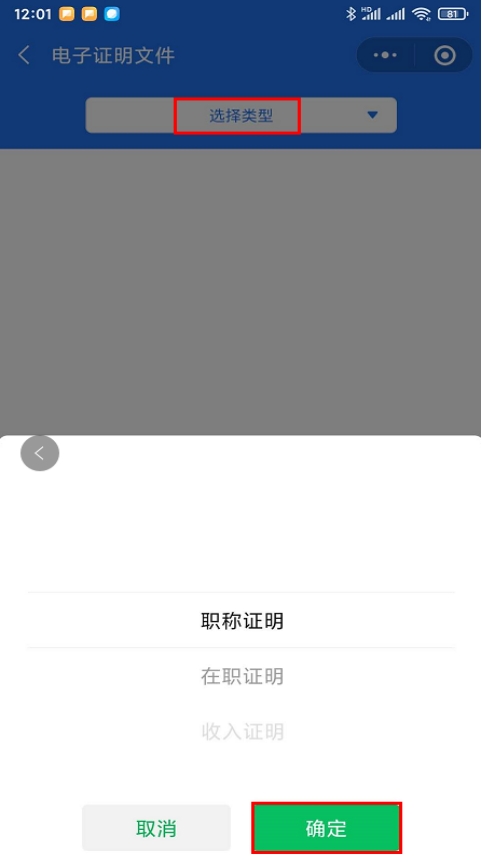This screenshot has height=862, width=482.
Task: Tap the gray round back arrow button
Action: click(x=40, y=453)
